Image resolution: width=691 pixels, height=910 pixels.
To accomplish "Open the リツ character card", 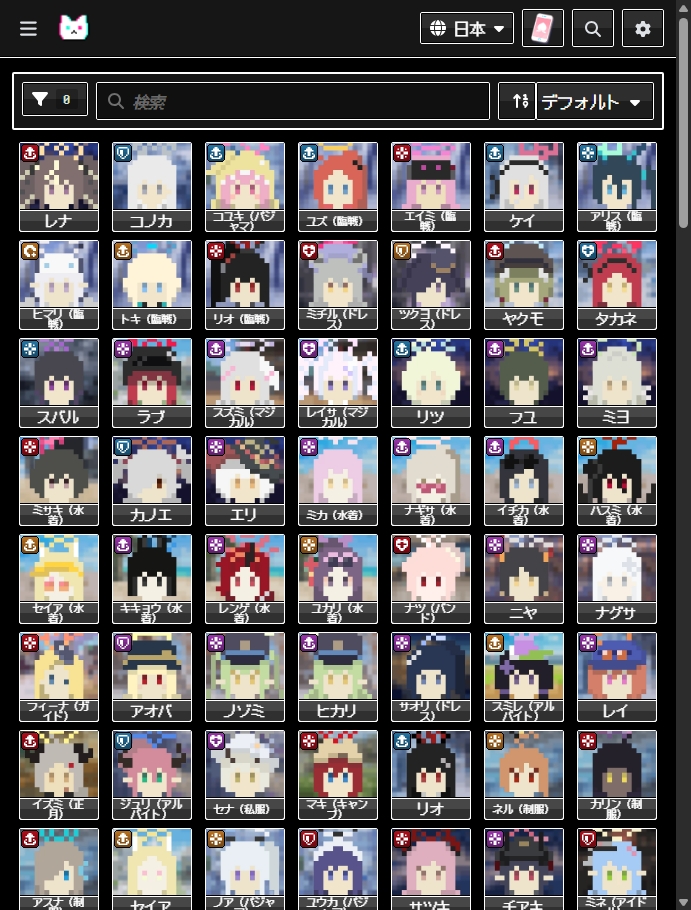I will (431, 382).
